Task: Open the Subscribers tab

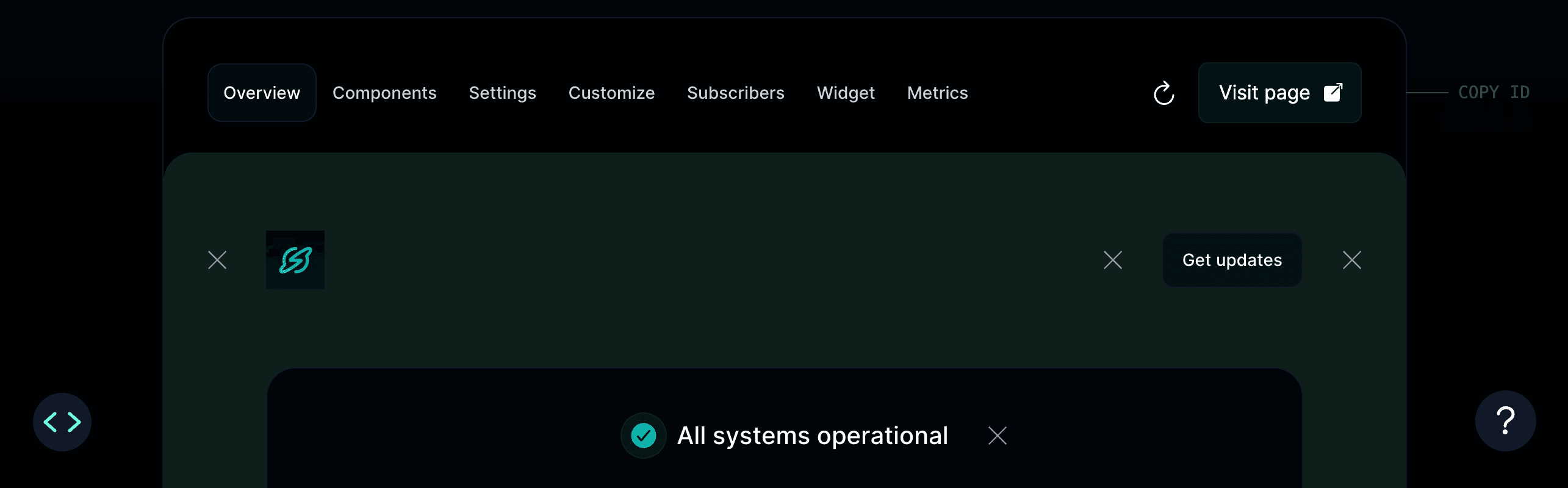Action: (736, 93)
